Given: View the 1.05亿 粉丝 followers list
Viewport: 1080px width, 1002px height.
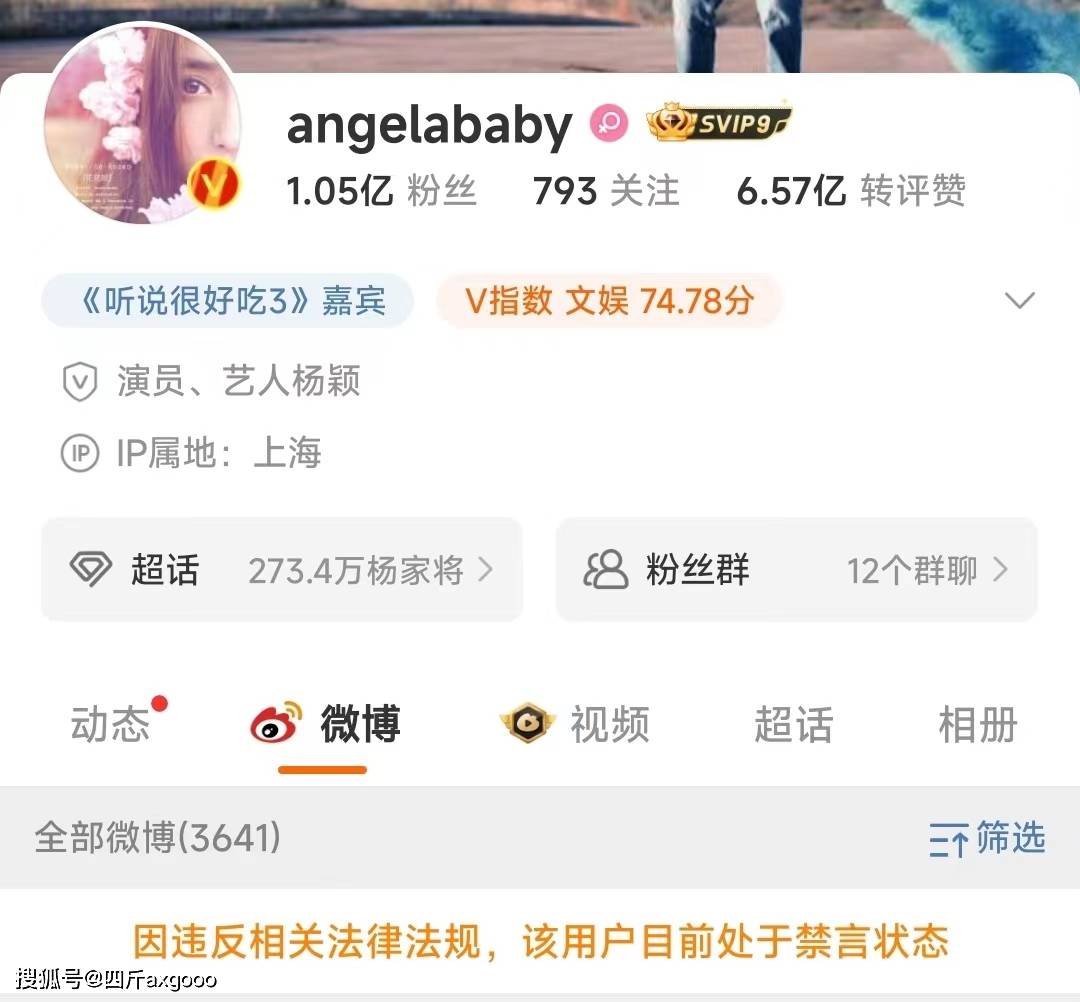Looking at the screenshot, I should point(381,190).
